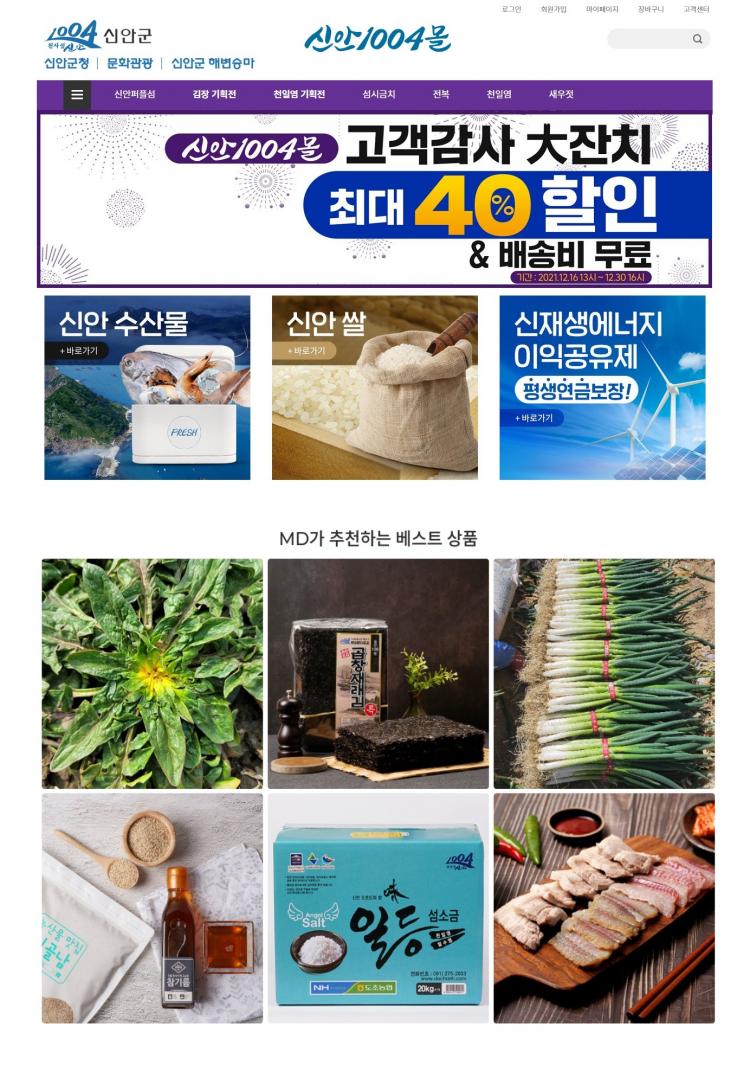
Task: Open 마이페이지 my page
Action: [x=602, y=9]
